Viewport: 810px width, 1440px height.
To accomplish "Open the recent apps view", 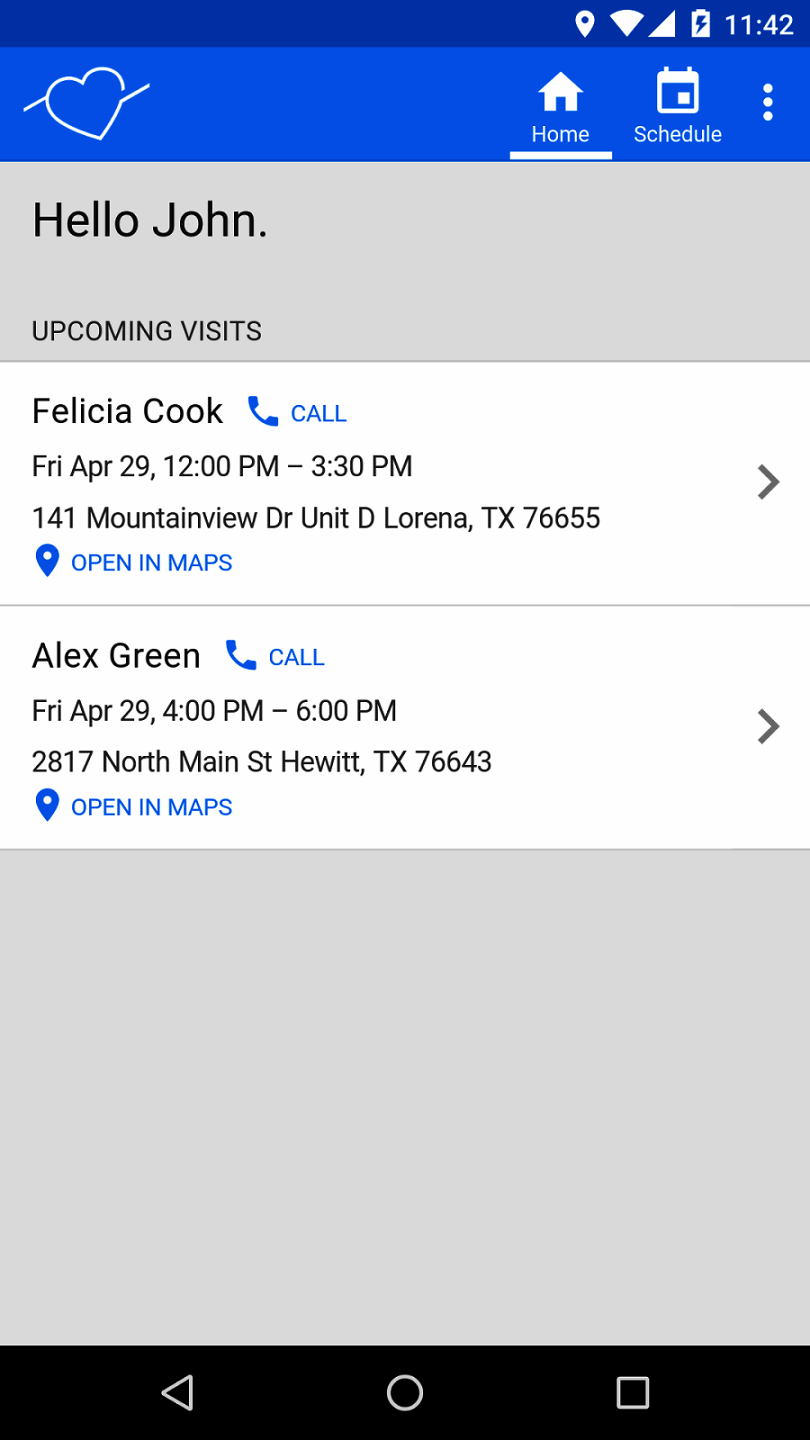I will [632, 1392].
